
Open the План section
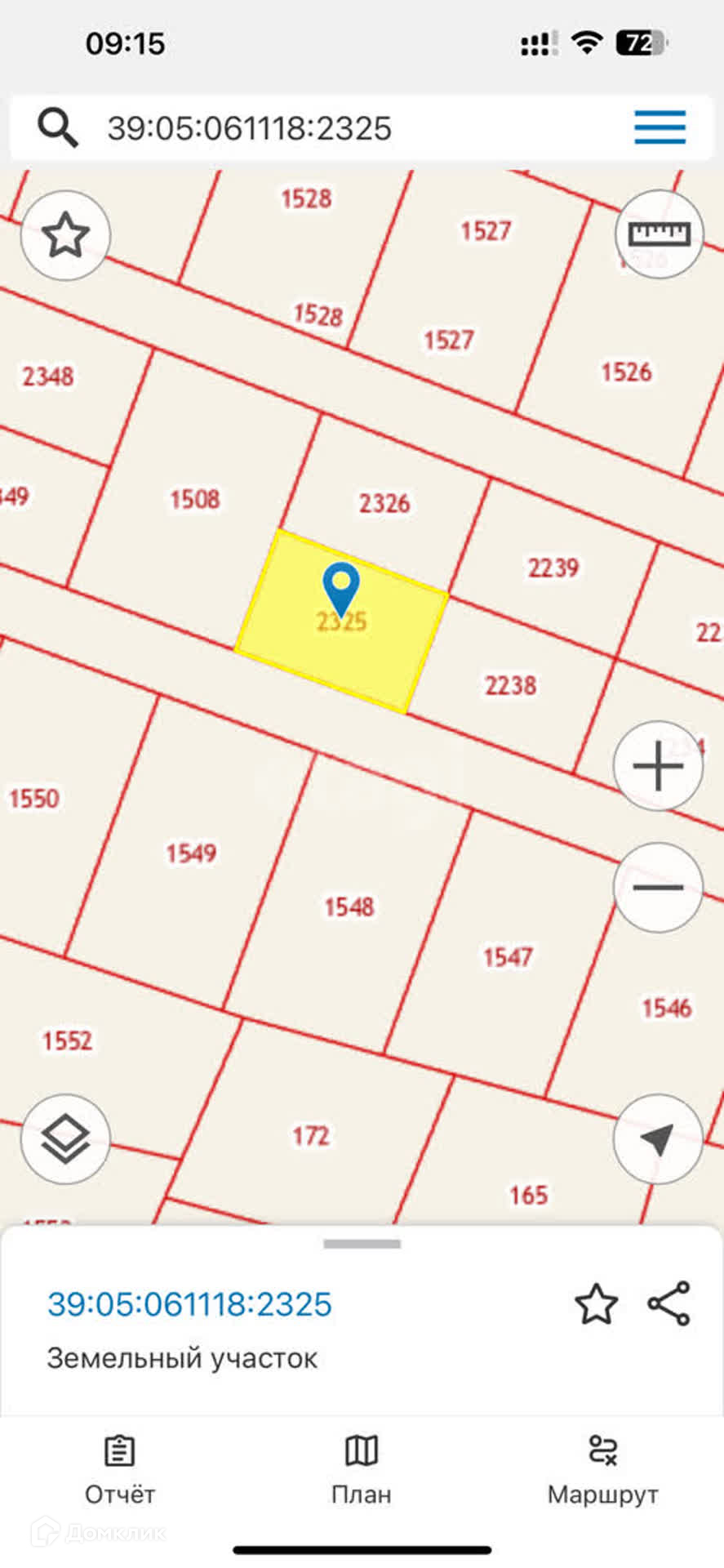coord(362,1470)
